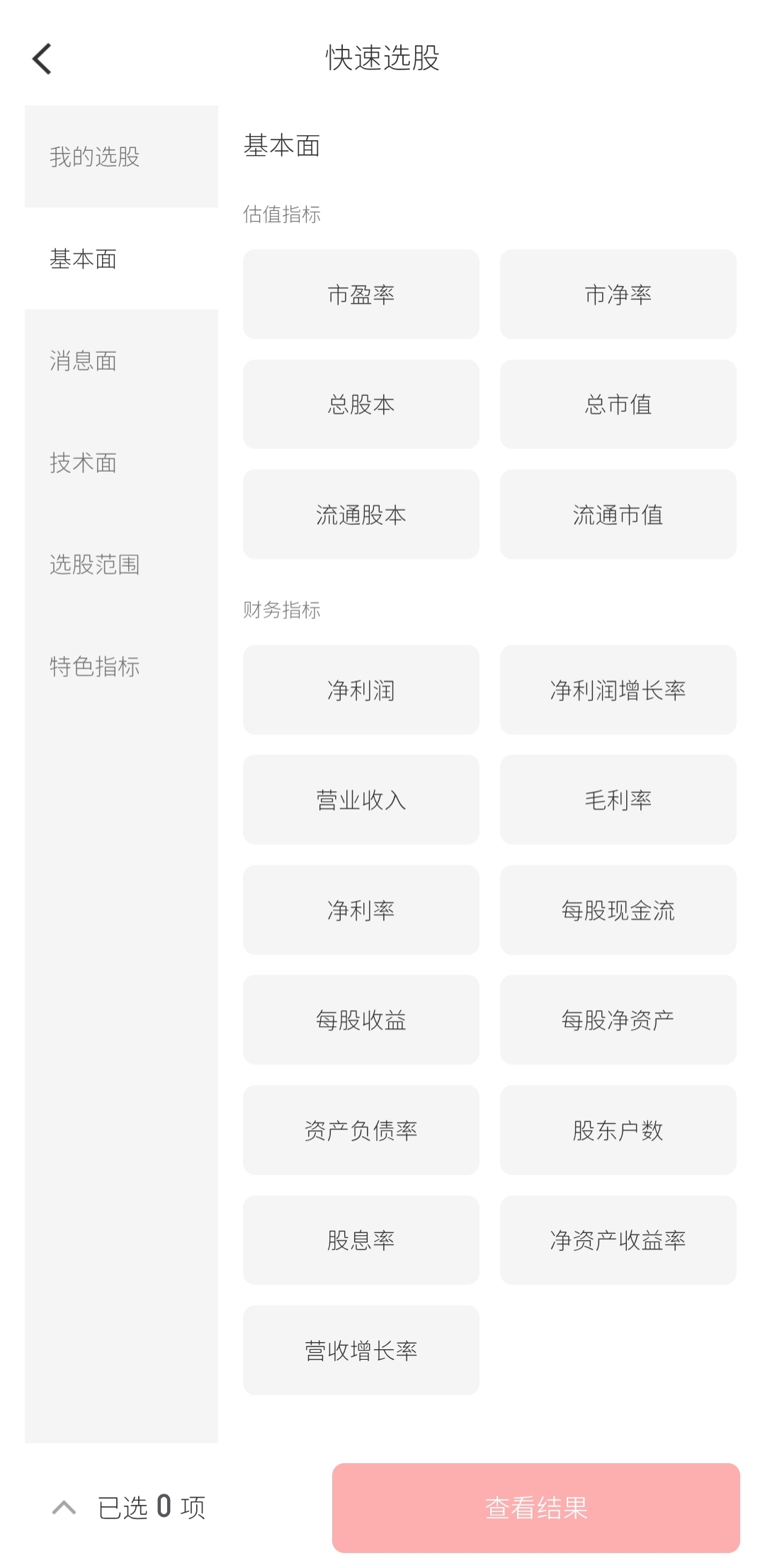Pick the 每股收益 filter
Image resolution: width=765 pixels, height=1568 pixels.
[361, 1020]
